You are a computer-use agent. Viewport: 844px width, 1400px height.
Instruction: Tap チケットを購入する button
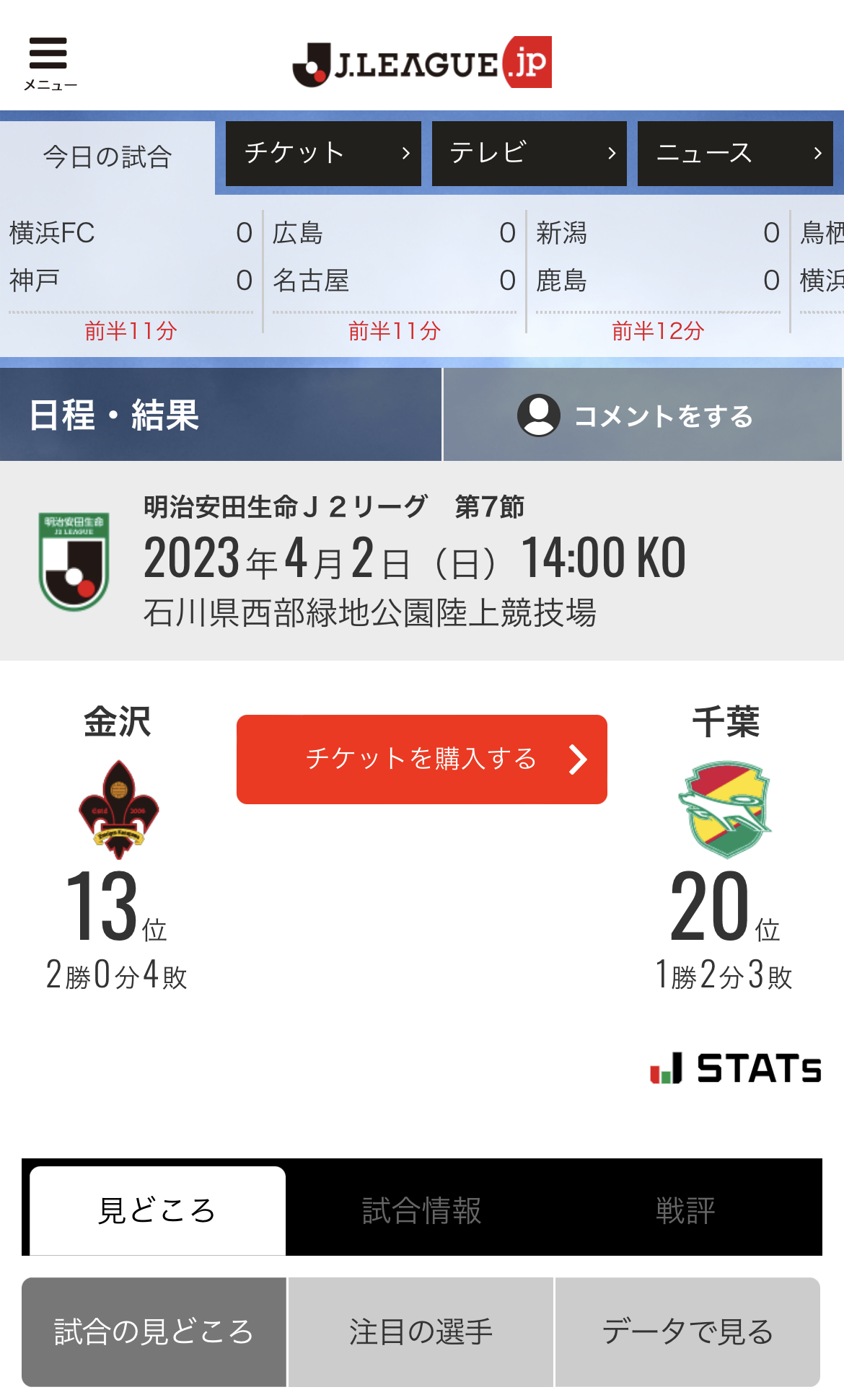pos(421,760)
